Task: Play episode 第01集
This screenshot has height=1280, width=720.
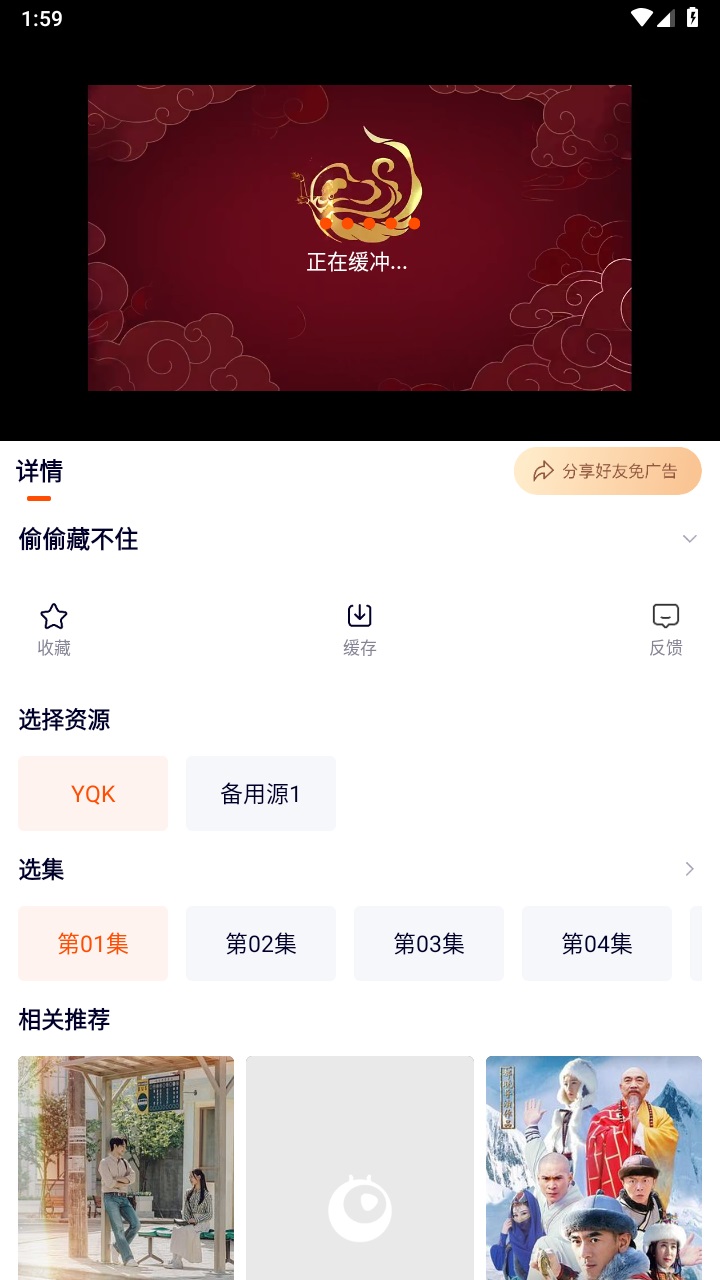Action: [x=93, y=944]
